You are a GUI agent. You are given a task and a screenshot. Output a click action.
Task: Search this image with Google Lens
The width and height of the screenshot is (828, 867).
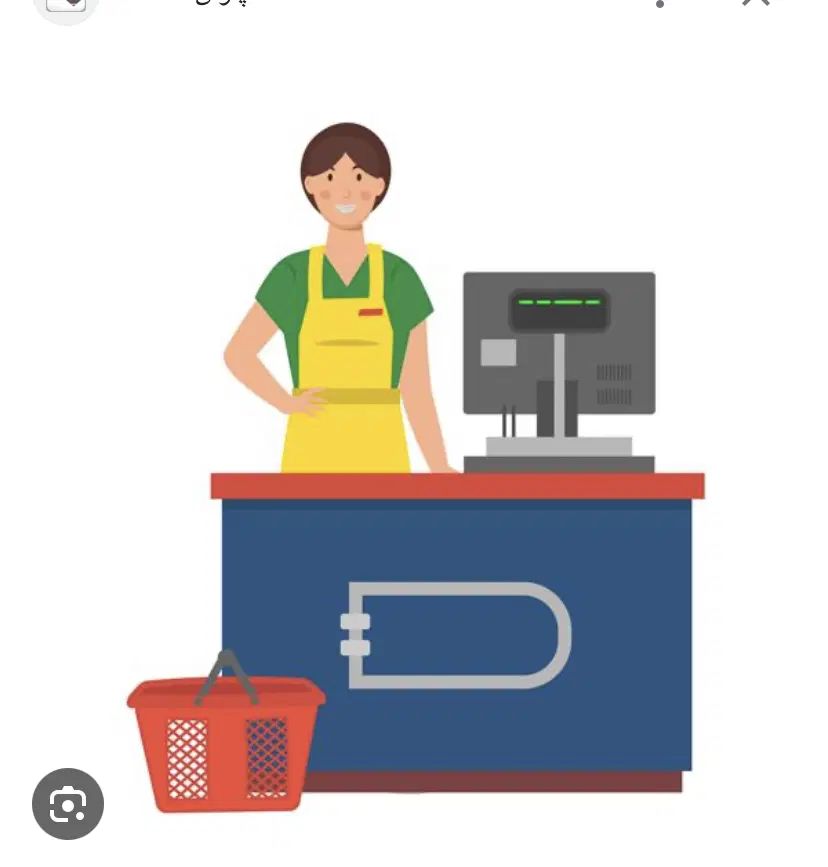[x=68, y=803]
